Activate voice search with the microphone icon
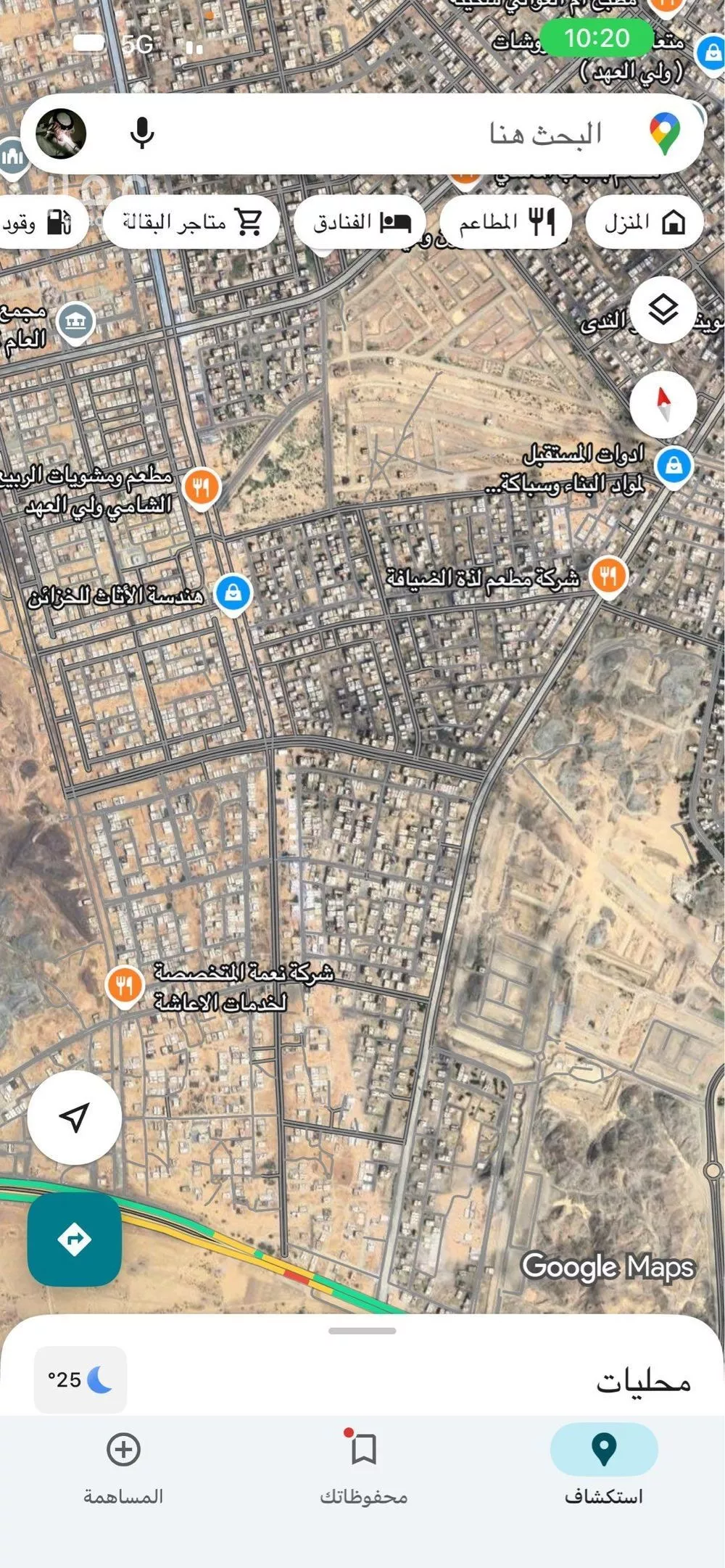This screenshot has height=1568, width=725. 142,133
